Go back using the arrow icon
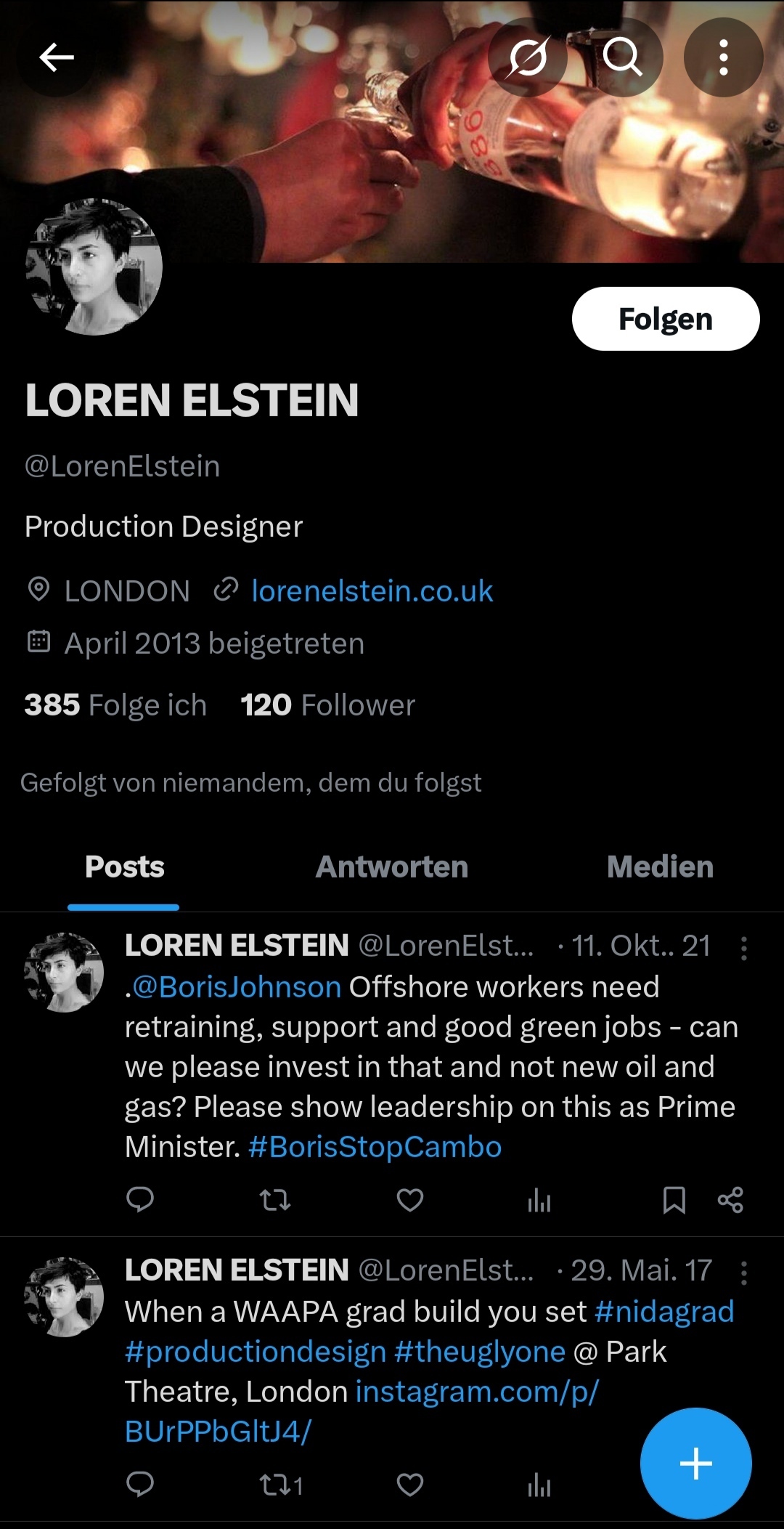Image resolution: width=784 pixels, height=1529 pixels. coord(57,57)
